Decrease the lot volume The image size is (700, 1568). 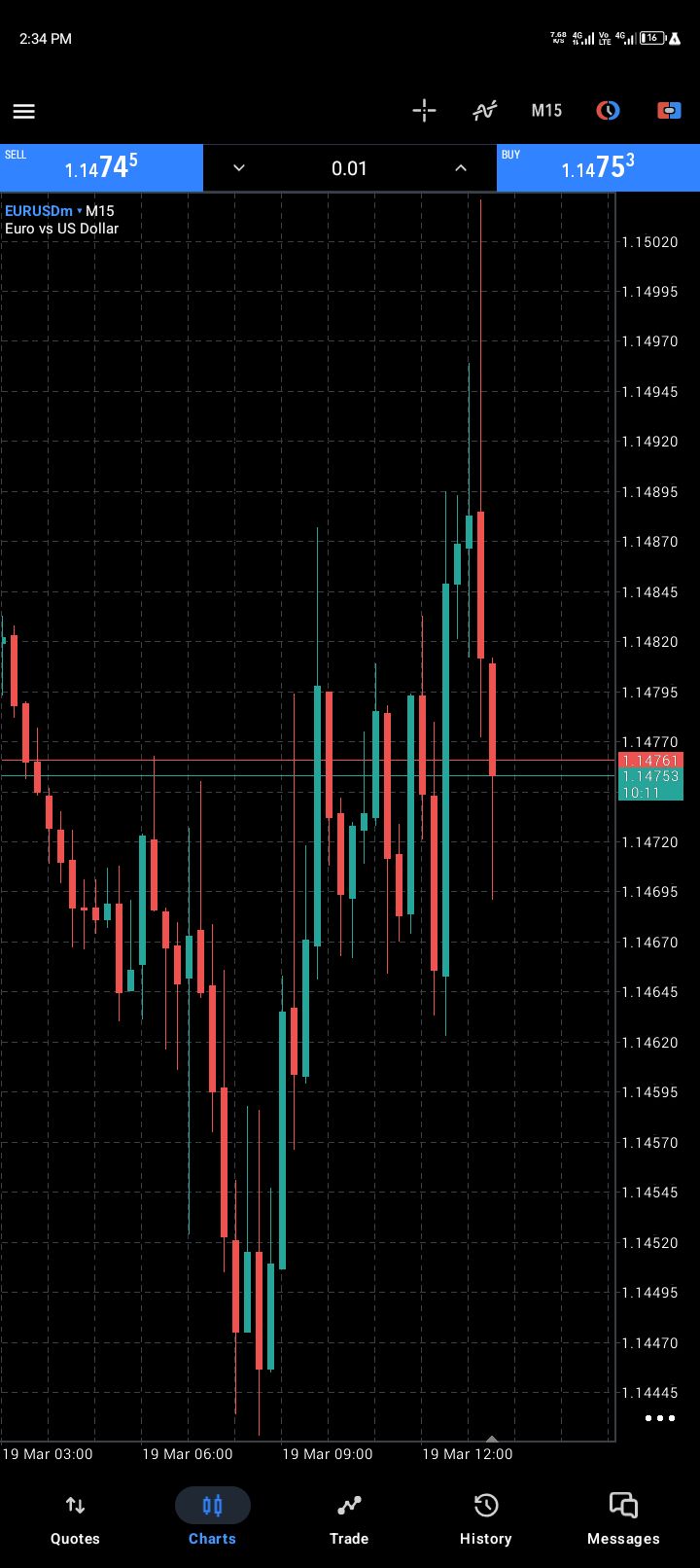[x=239, y=168]
